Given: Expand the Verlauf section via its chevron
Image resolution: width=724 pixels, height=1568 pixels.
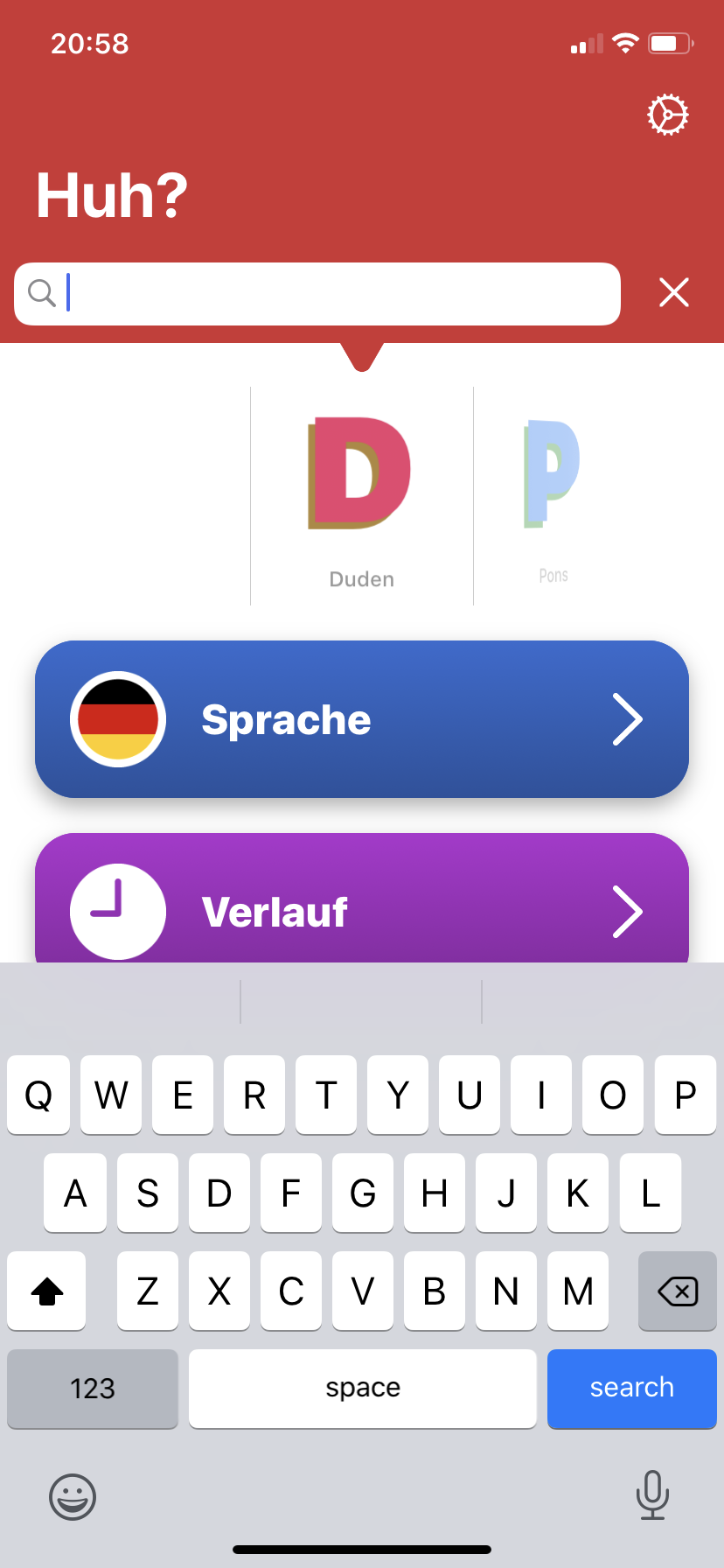Looking at the screenshot, I should pyautogui.click(x=628, y=912).
